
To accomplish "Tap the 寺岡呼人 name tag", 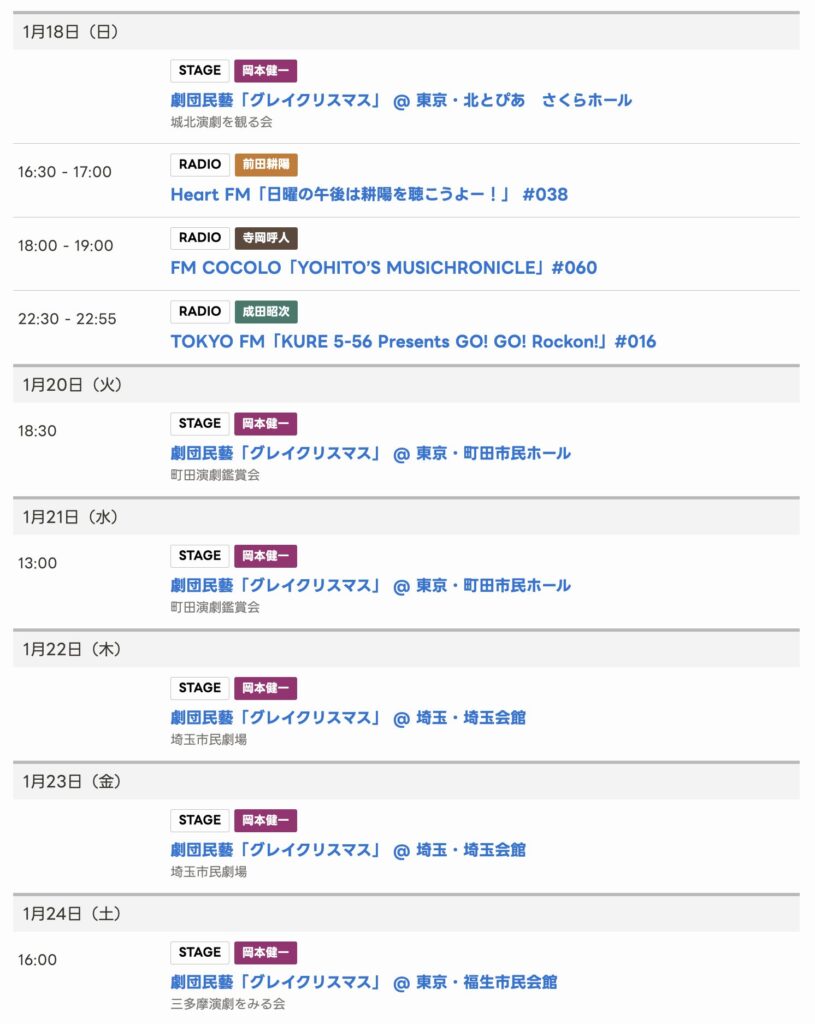I will pos(266,238).
